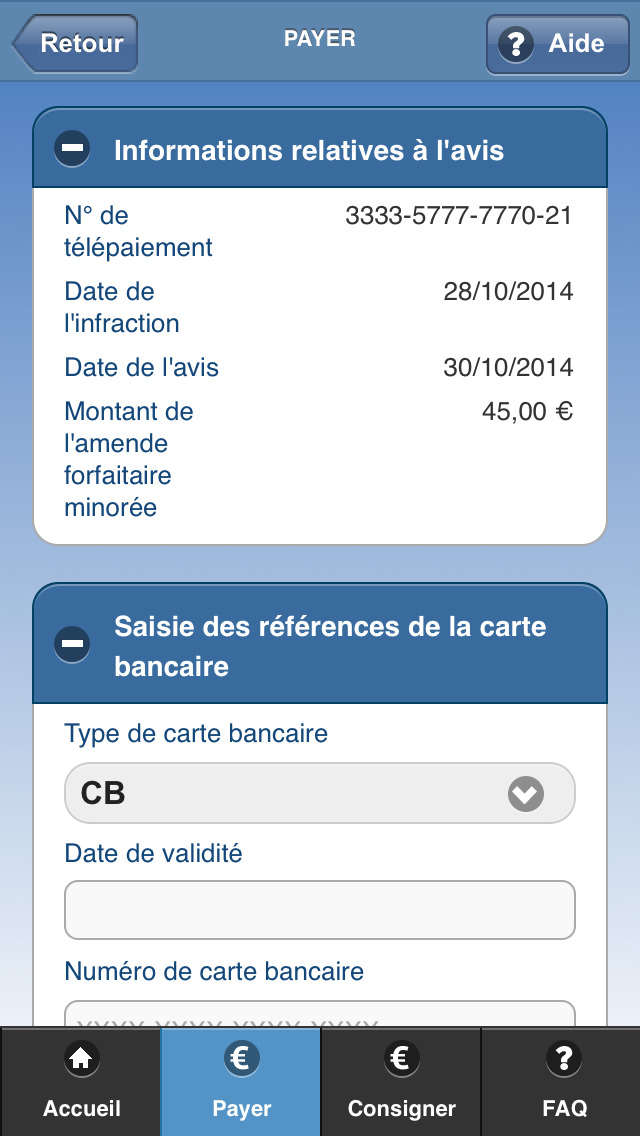The width and height of the screenshot is (640, 1136).
Task: Open the Aide help button
Action: pos(557,44)
